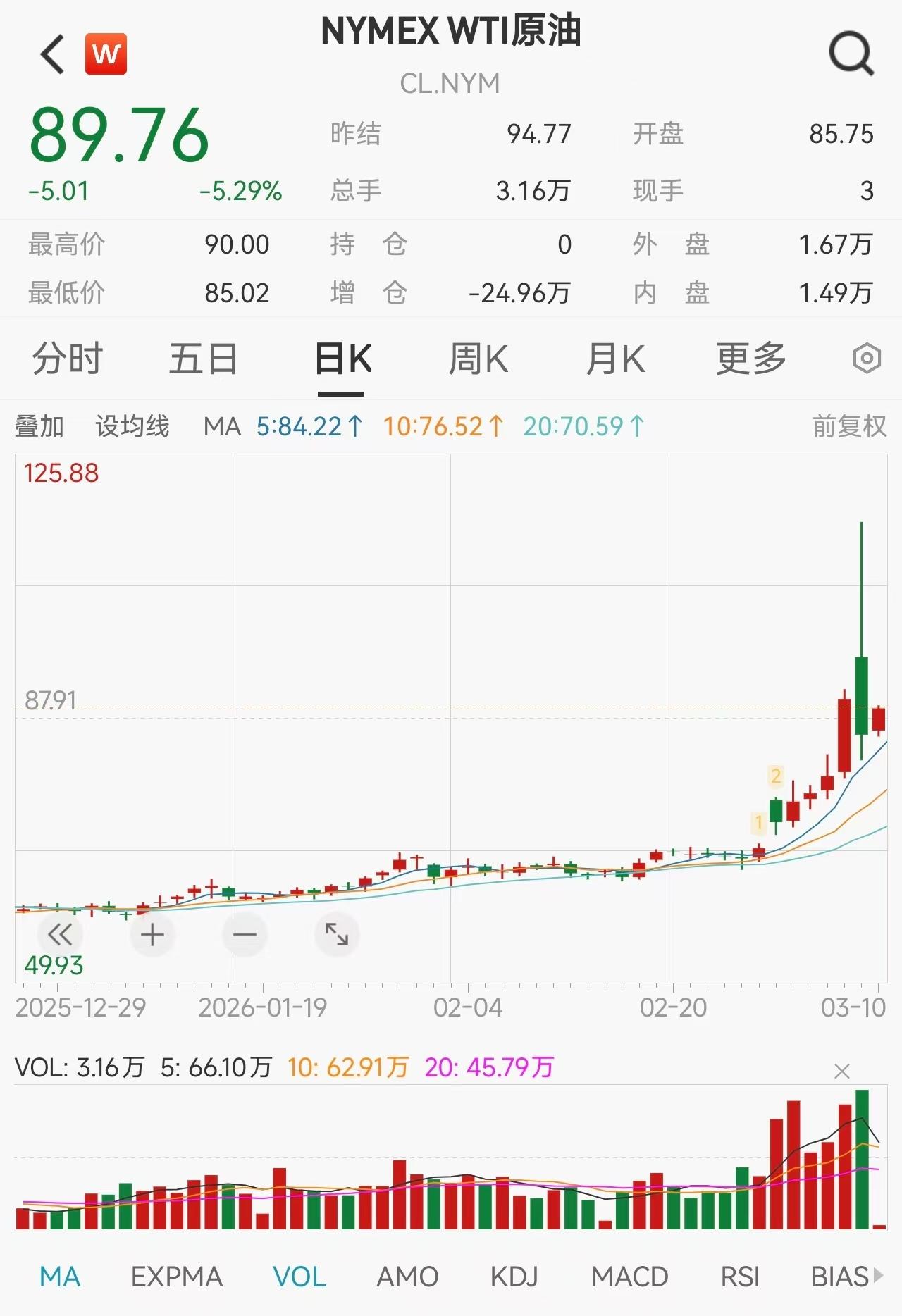Expand the chart to fullscreen
902x1316 pixels.
click(337, 935)
